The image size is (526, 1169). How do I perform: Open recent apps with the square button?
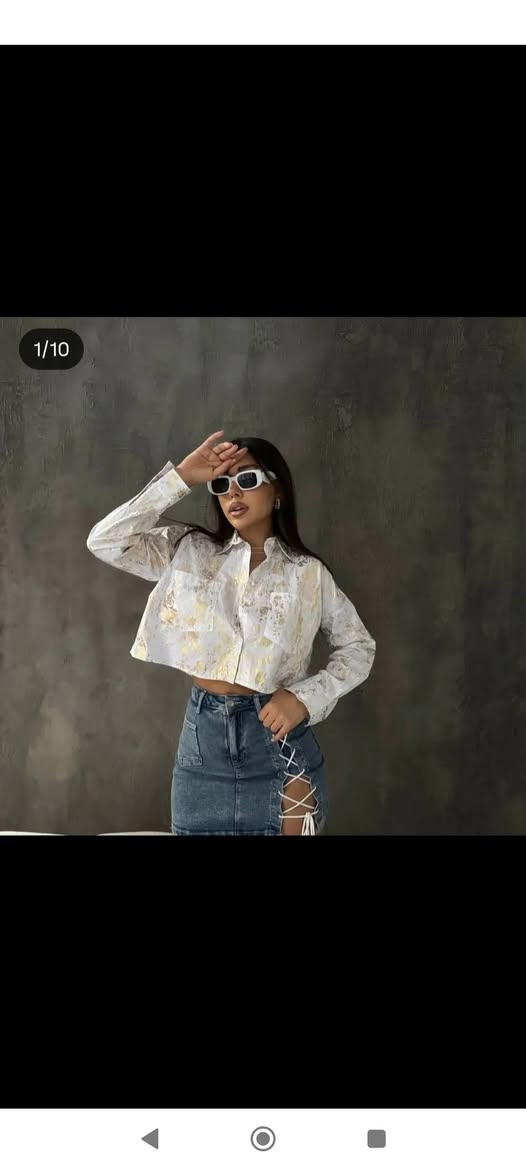pyautogui.click(x=376, y=1138)
